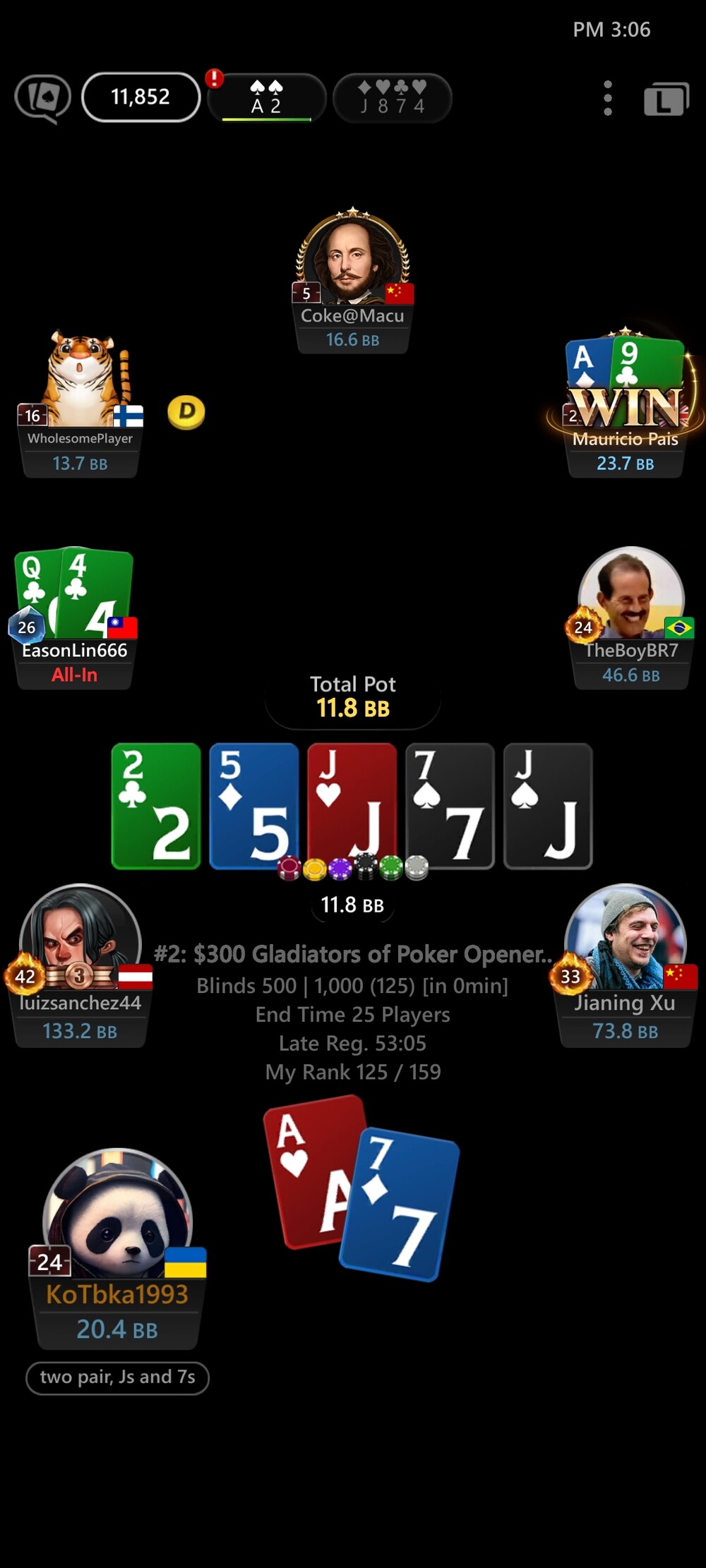Open the multi-table lobby icon
The height and width of the screenshot is (1568, 706).
coord(666,99)
